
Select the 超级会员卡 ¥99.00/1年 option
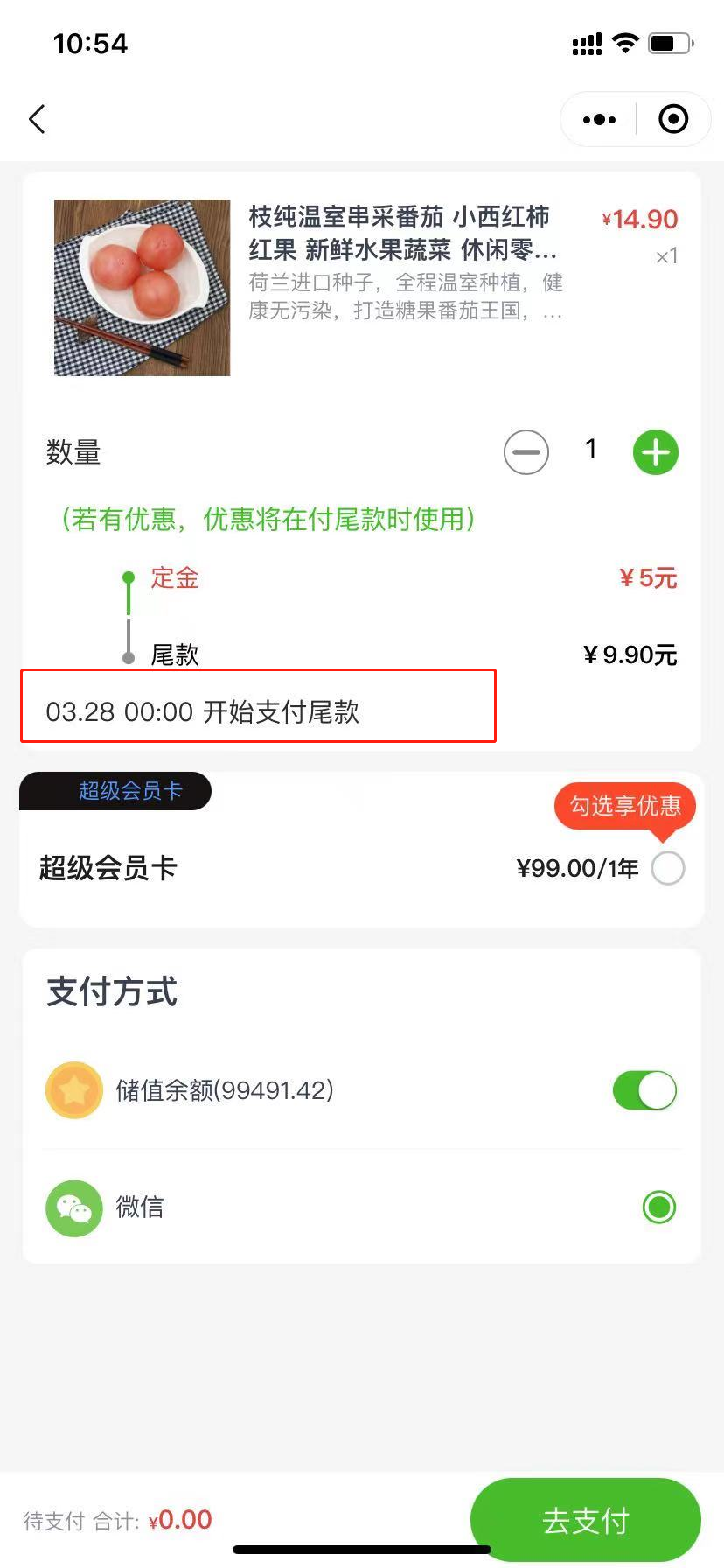[668, 868]
